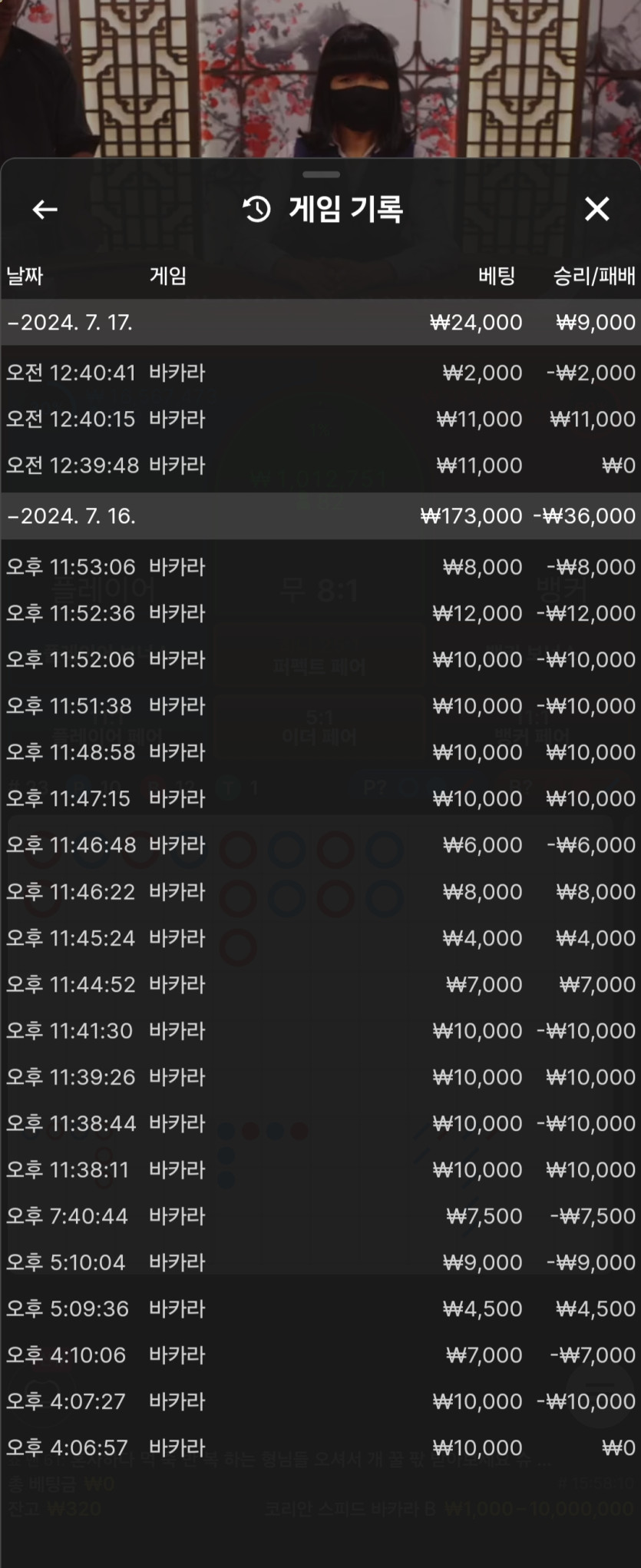Open the 오전 12:40:15 baccarat record
The height and width of the screenshot is (1568, 641).
[x=320, y=419]
